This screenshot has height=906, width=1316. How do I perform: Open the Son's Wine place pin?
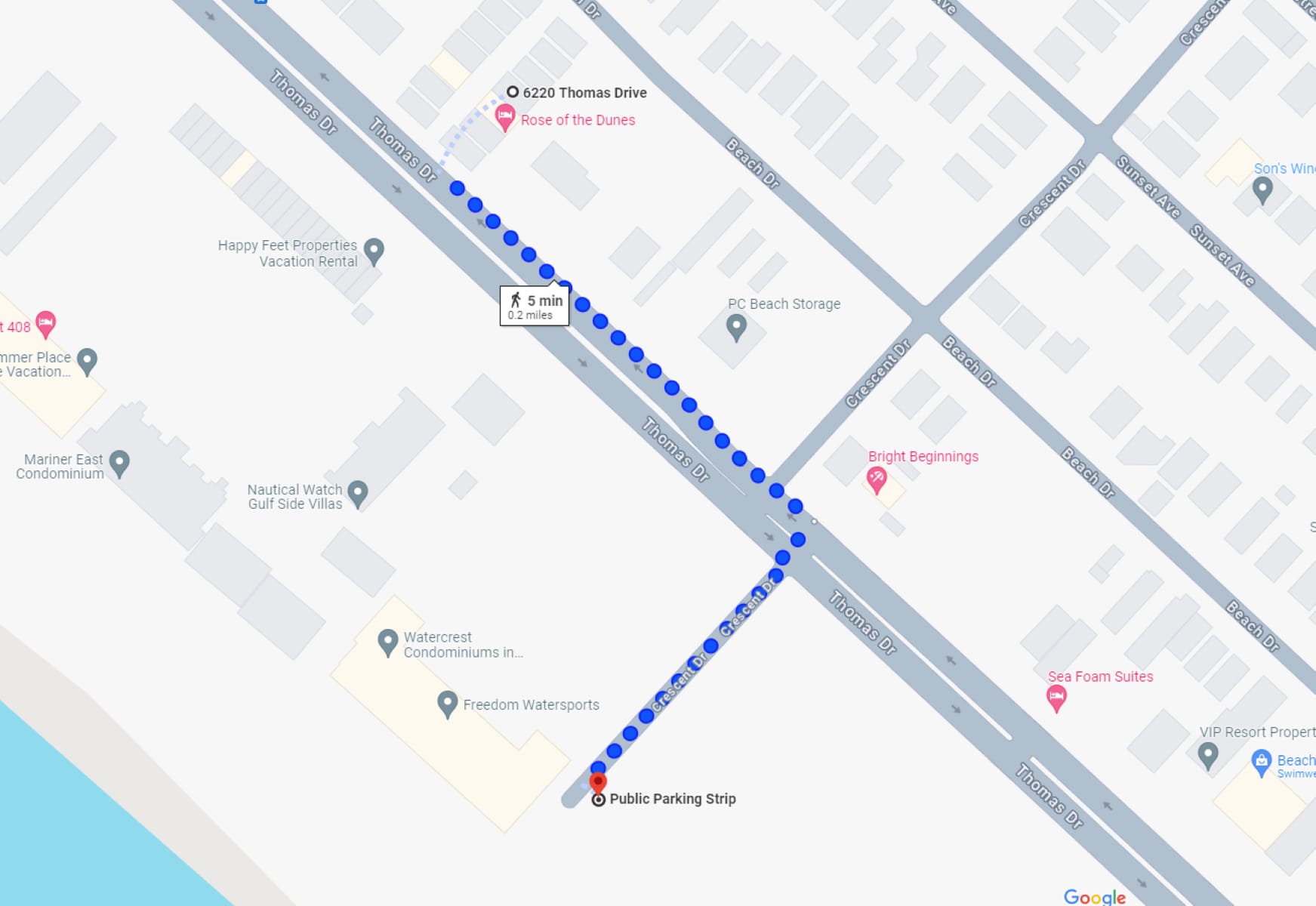[x=1262, y=189]
